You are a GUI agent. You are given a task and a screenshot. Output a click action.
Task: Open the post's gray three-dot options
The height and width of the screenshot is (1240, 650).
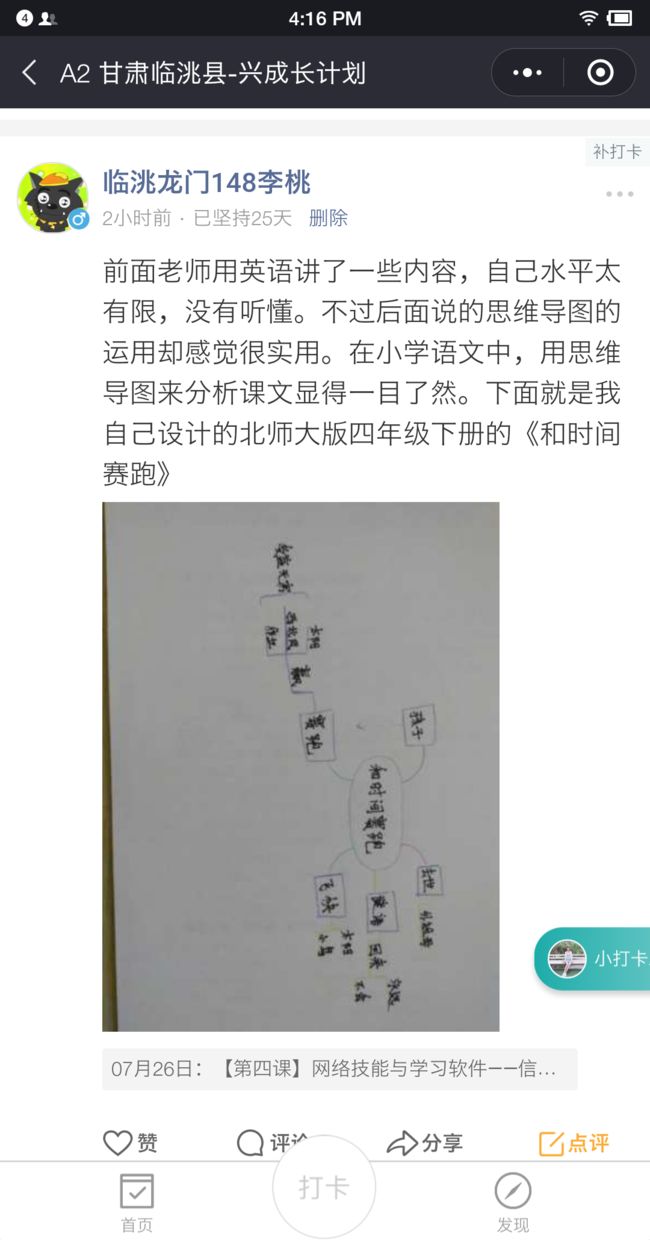pos(619,194)
